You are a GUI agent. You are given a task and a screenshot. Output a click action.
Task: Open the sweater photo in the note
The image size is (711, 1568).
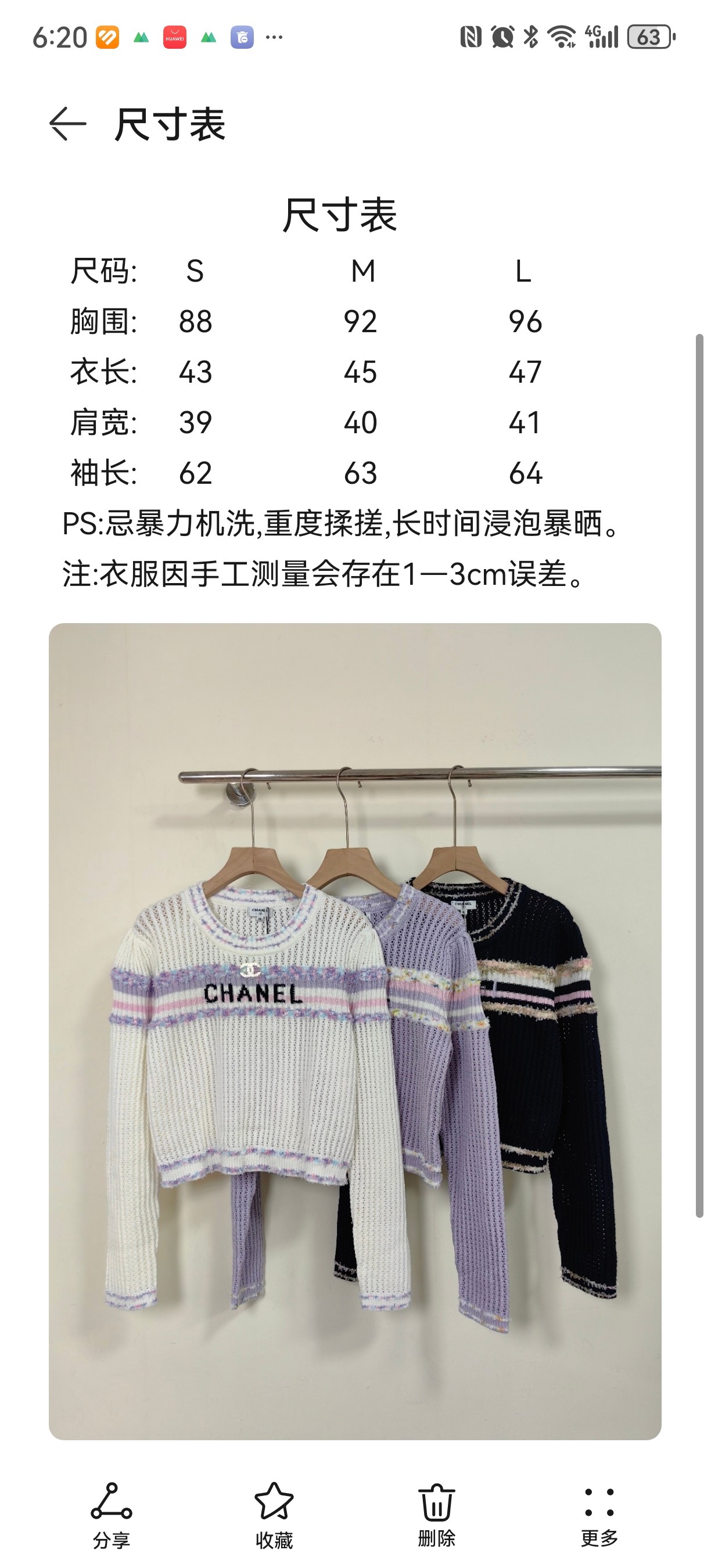pos(355,1030)
